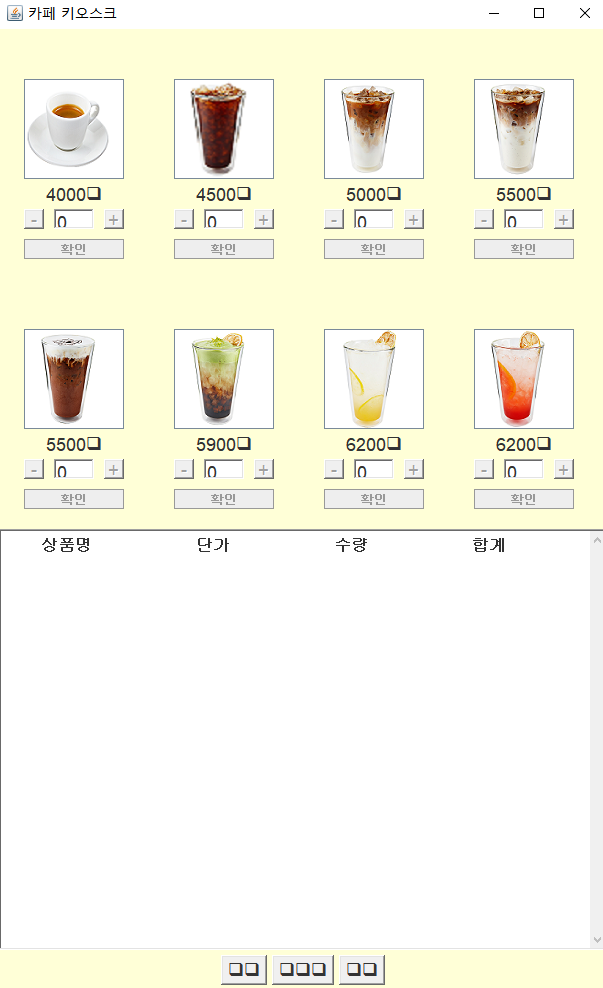The image size is (603, 988).
Task: Add one 5900 green tea drink
Action: 264,469
